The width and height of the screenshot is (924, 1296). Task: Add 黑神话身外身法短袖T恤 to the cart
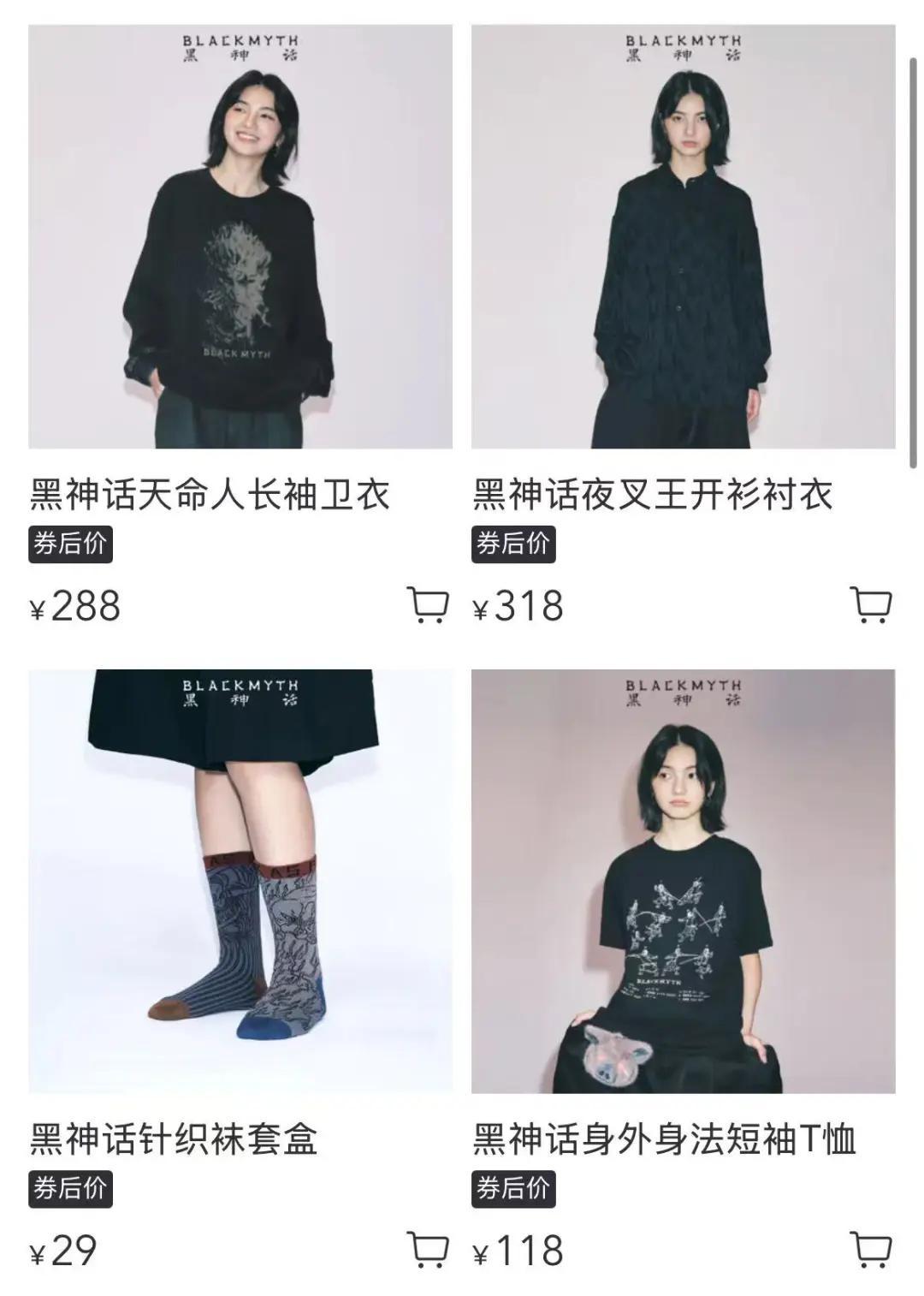point(871,1250)
